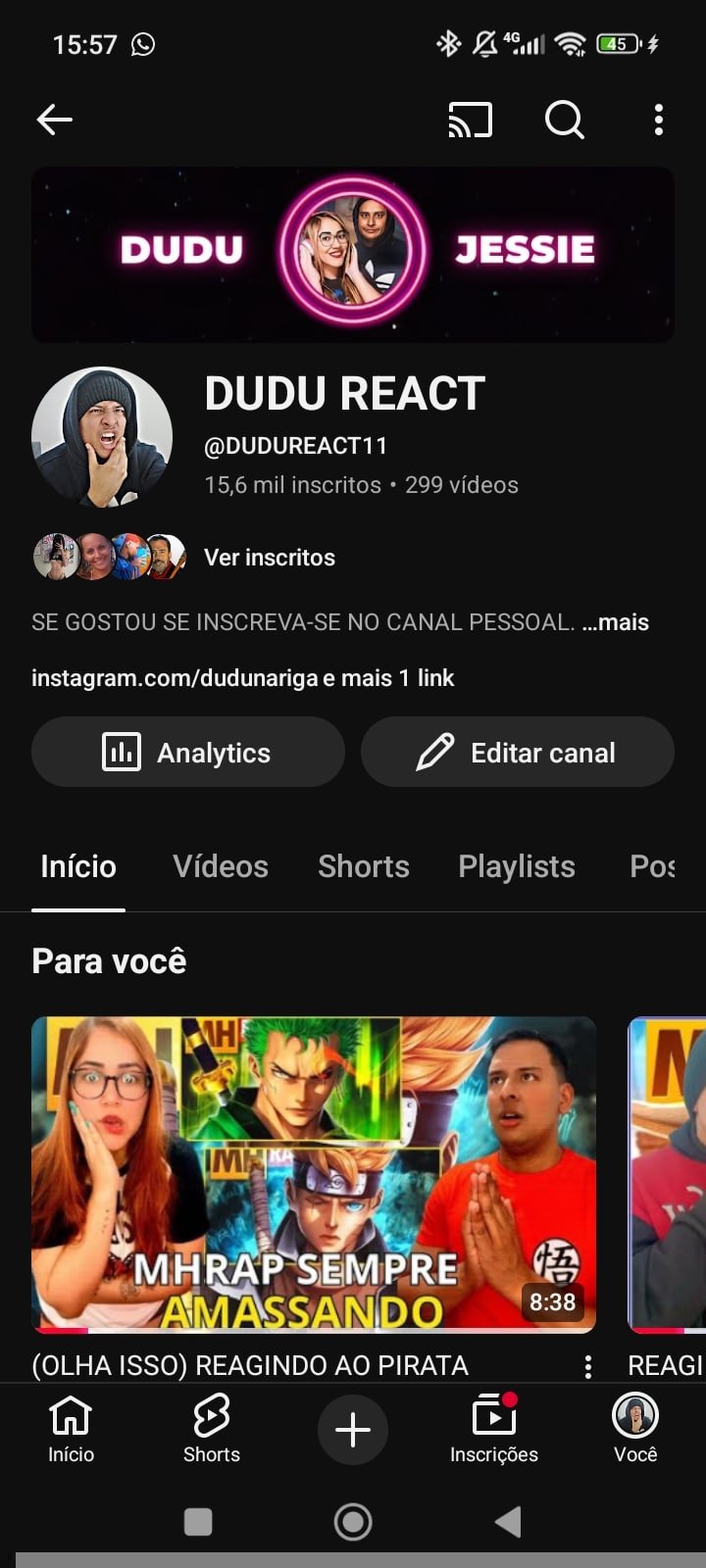Open YouTube search

coord(564,121)
